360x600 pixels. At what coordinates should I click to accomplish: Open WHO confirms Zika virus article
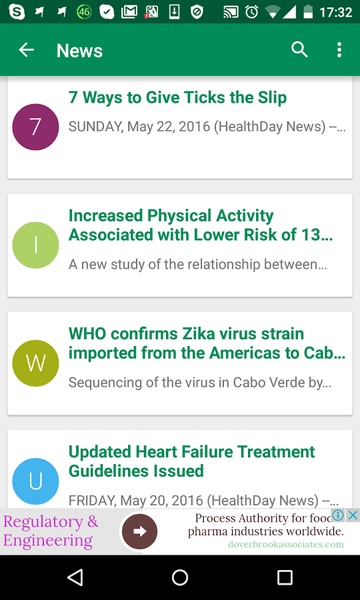click(180, 363)
